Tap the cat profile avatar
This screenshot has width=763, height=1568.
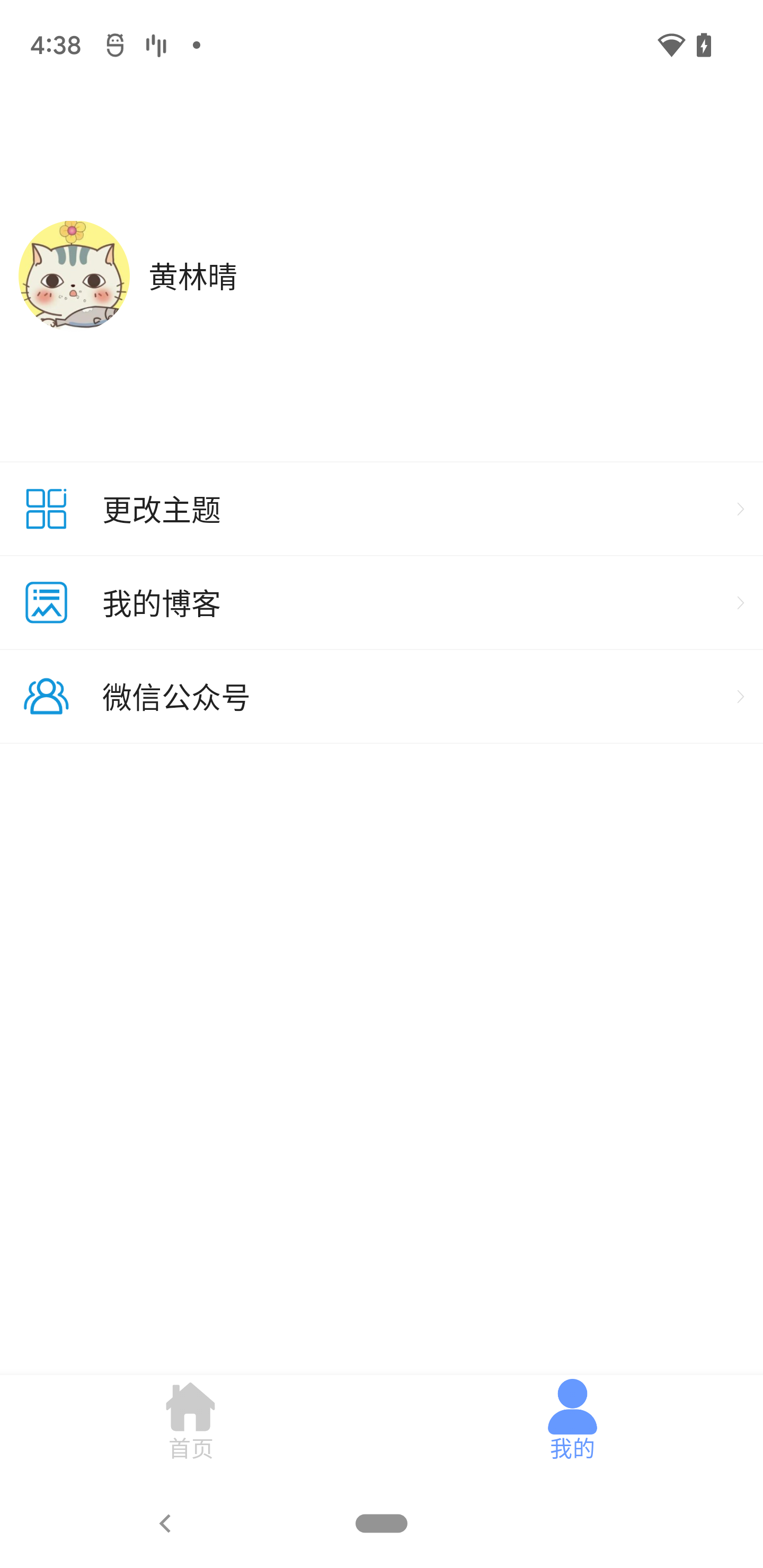(x=74, y=275)
